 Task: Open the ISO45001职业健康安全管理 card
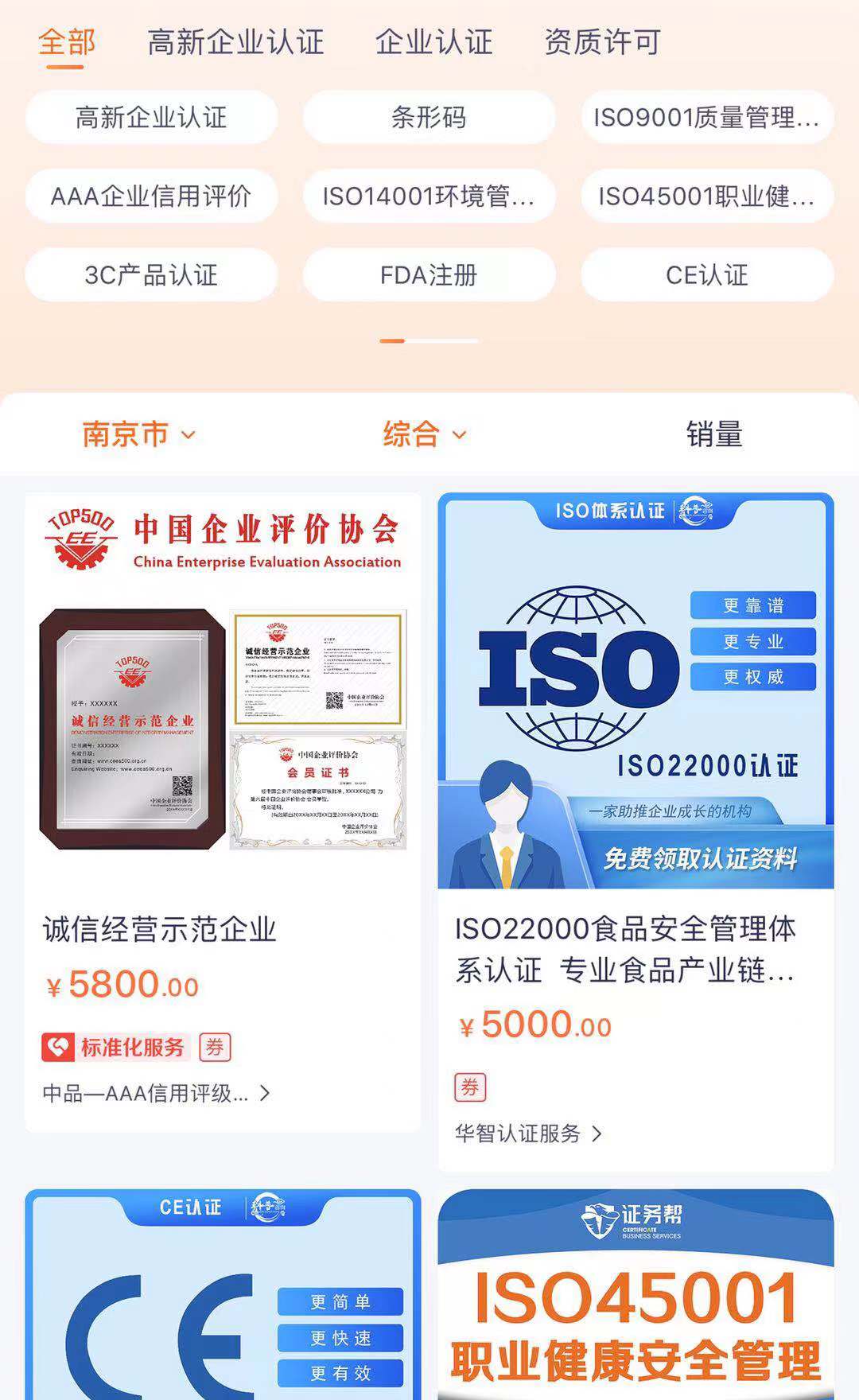click(636, 1305)
